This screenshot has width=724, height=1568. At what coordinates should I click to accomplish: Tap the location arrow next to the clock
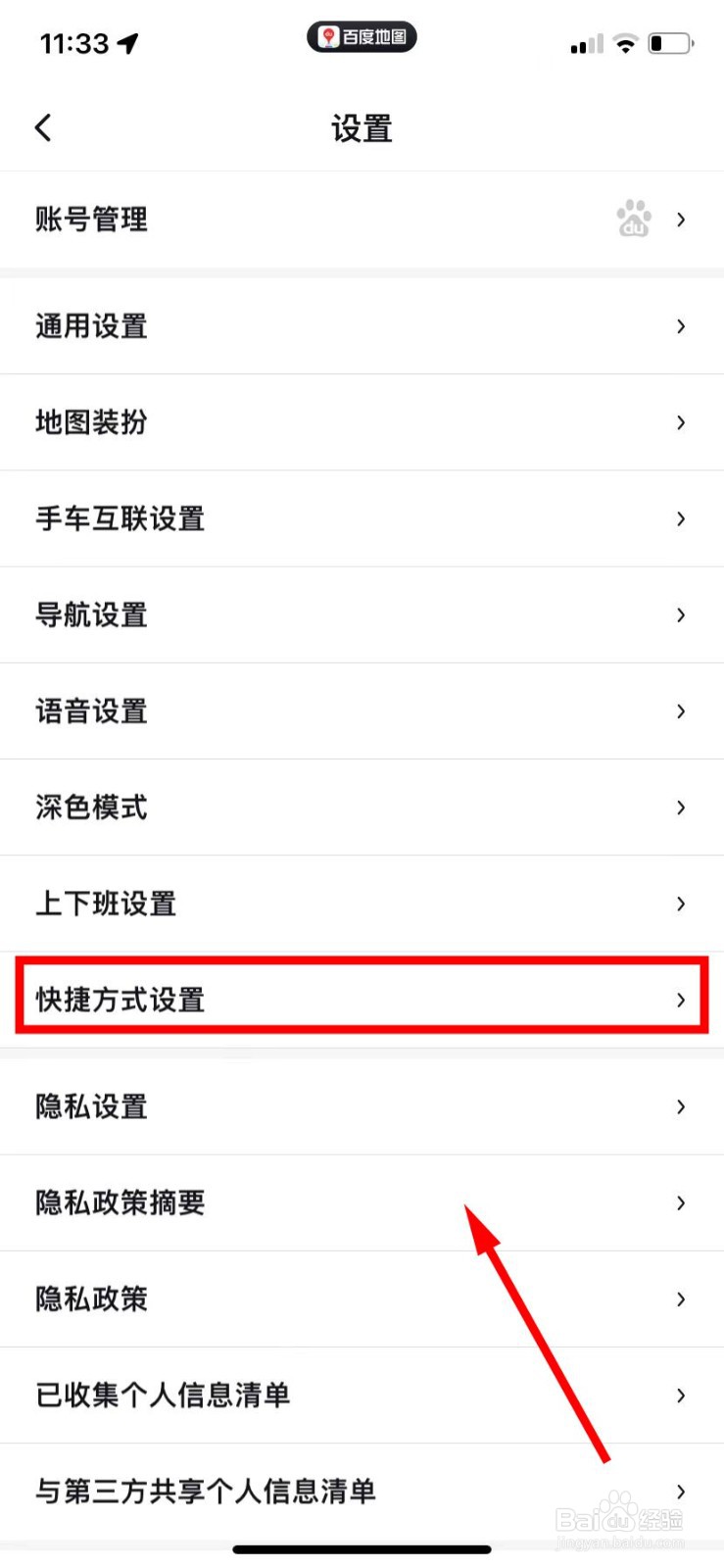(x=127, y=41)
